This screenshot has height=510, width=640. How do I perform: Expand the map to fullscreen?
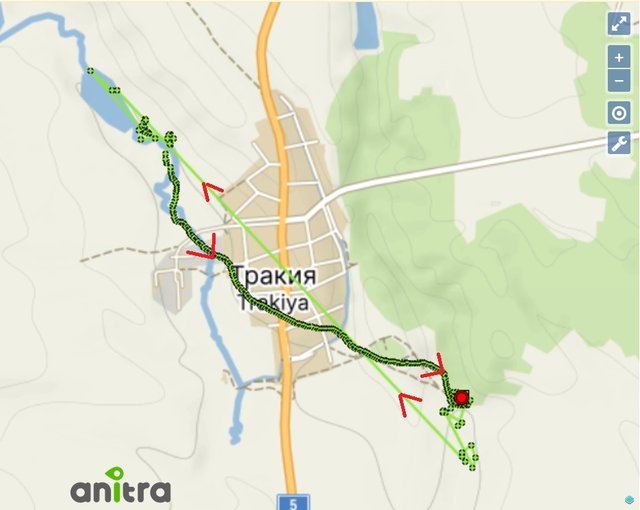pos(619,24)
